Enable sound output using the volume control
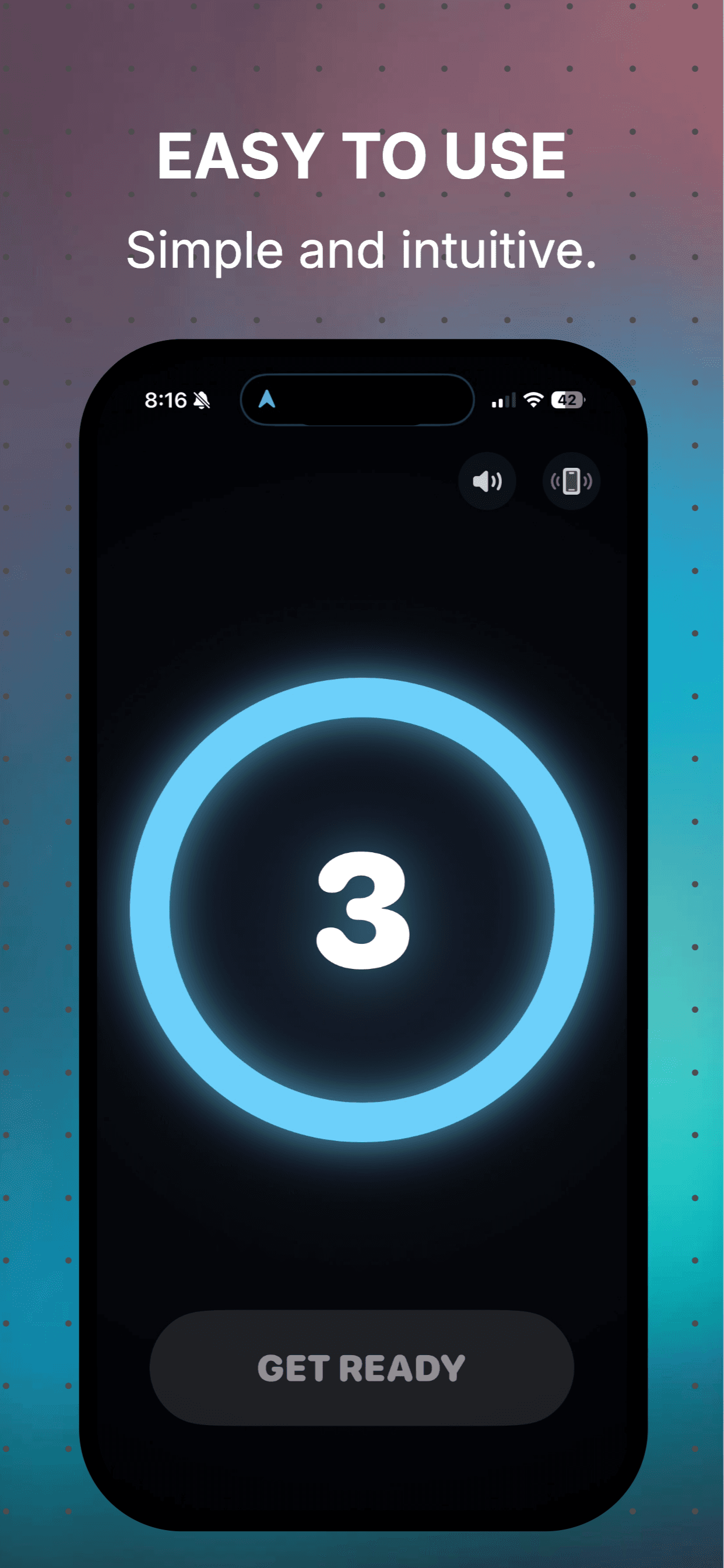Image resolution: width=724 pixels, height=1568 pixels. pyautogui.click(x=487, y=481)
